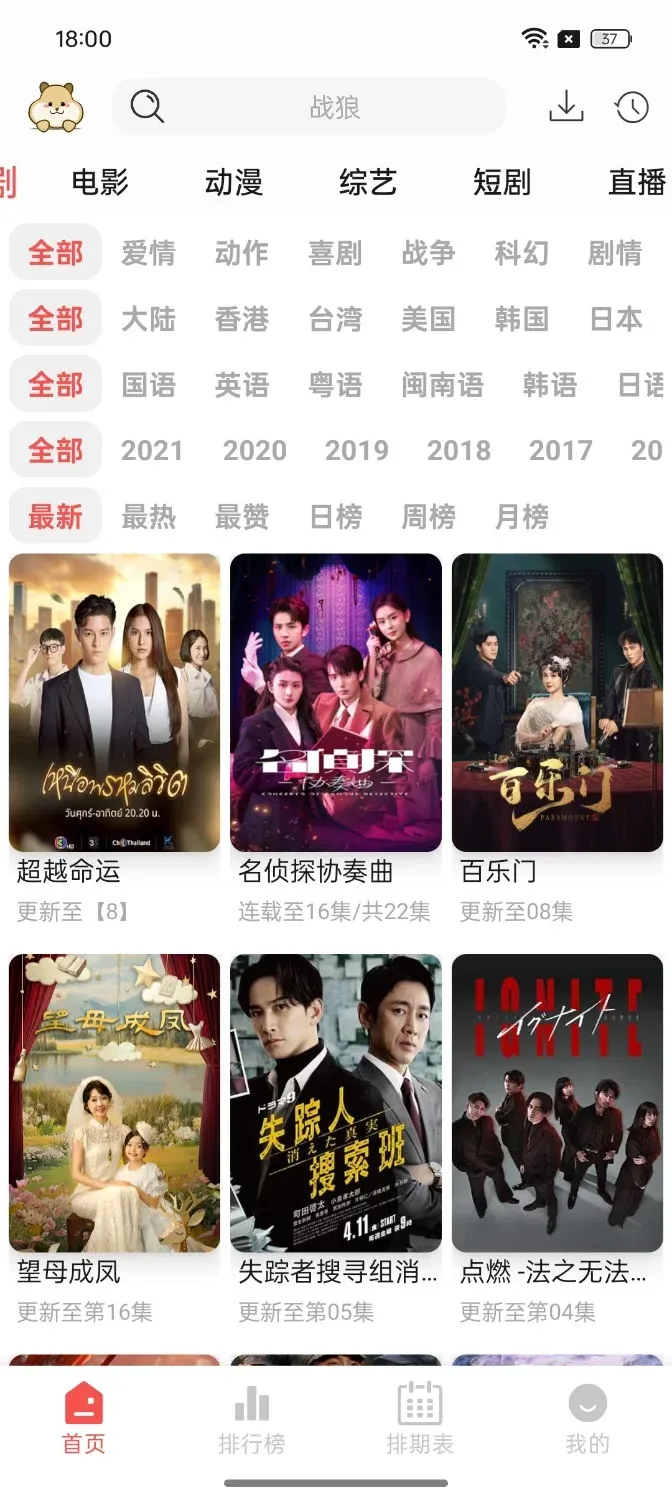Viewport: 672px width, 1500px height.
Task: View the 百乐门 series
Action: [557, 702]
